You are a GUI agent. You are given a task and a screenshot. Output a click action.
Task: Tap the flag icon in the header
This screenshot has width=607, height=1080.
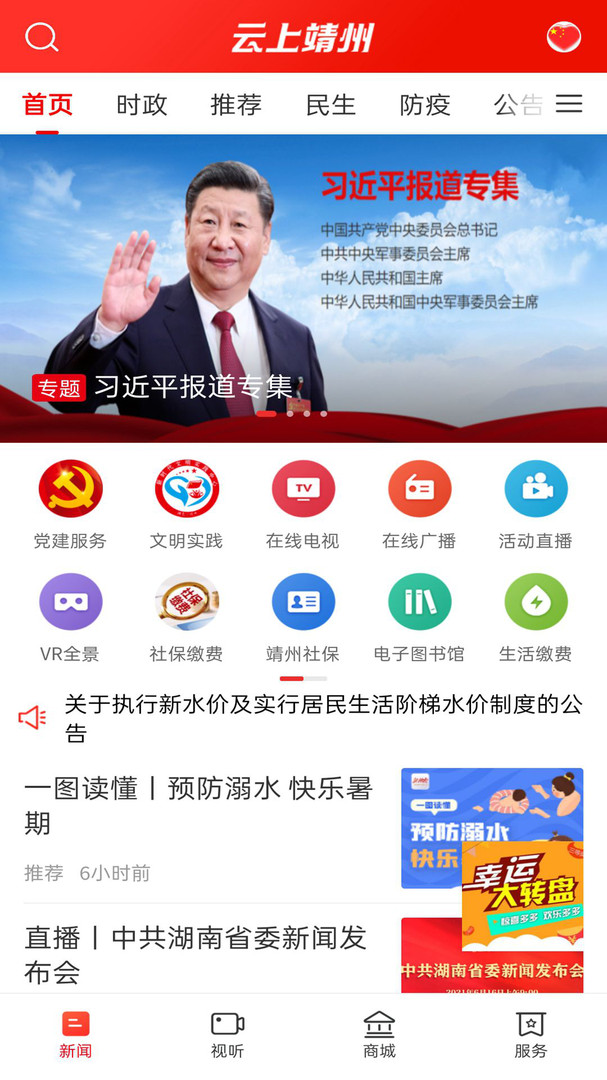click(x=563, y=37)
